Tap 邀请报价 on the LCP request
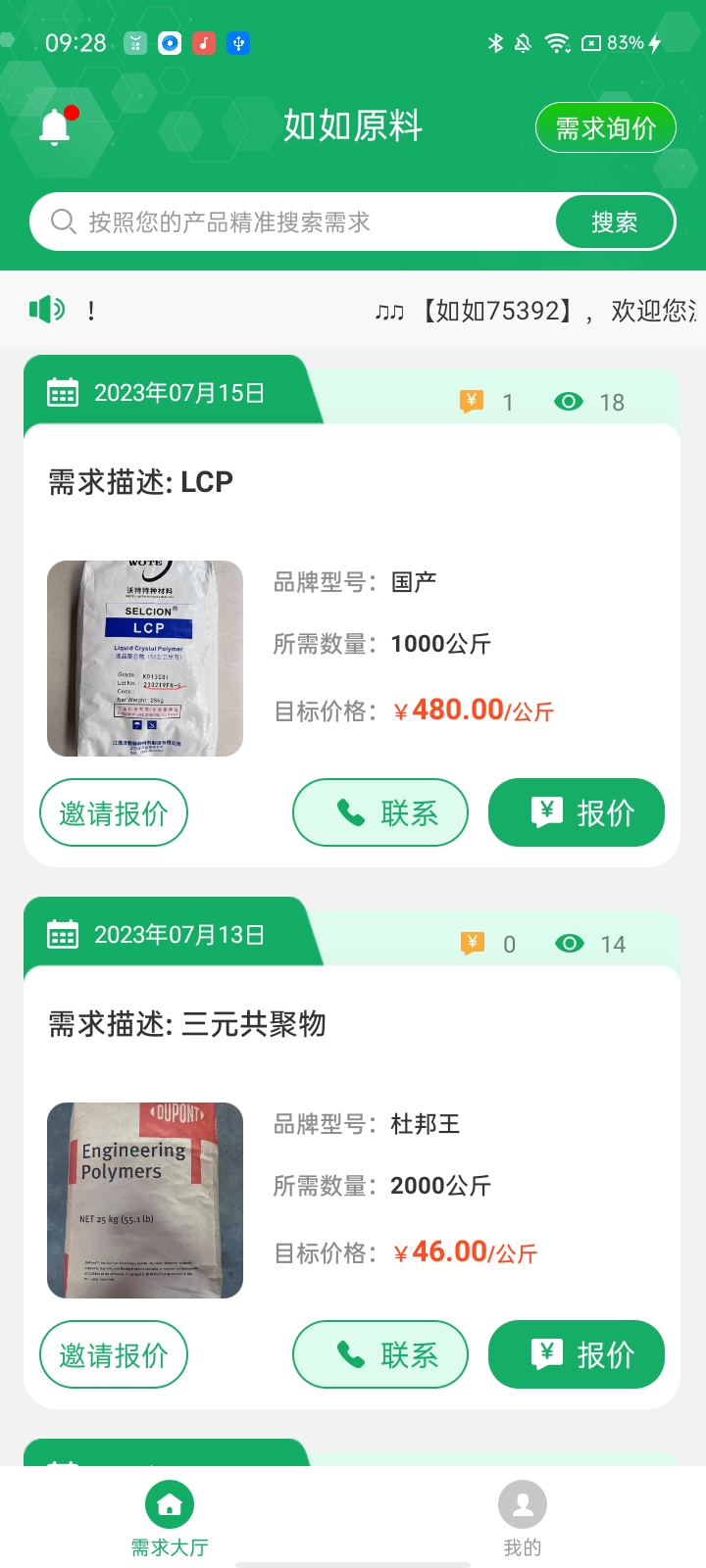The height and width of the screenshot is (1568, 706). [x=113, y=812]
